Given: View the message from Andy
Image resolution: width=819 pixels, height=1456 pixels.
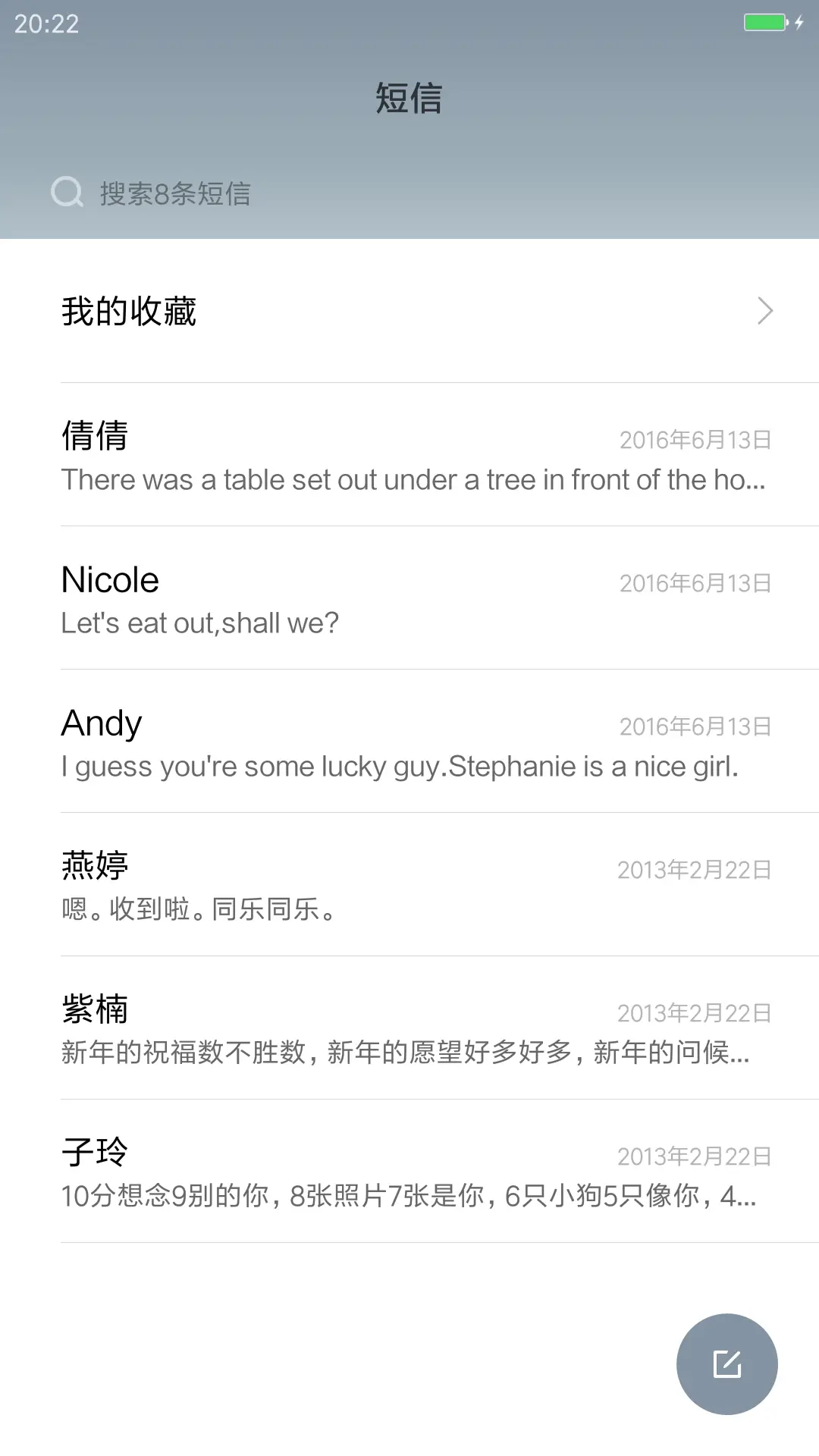Looking at the screenshot, I should coord(409,742).
